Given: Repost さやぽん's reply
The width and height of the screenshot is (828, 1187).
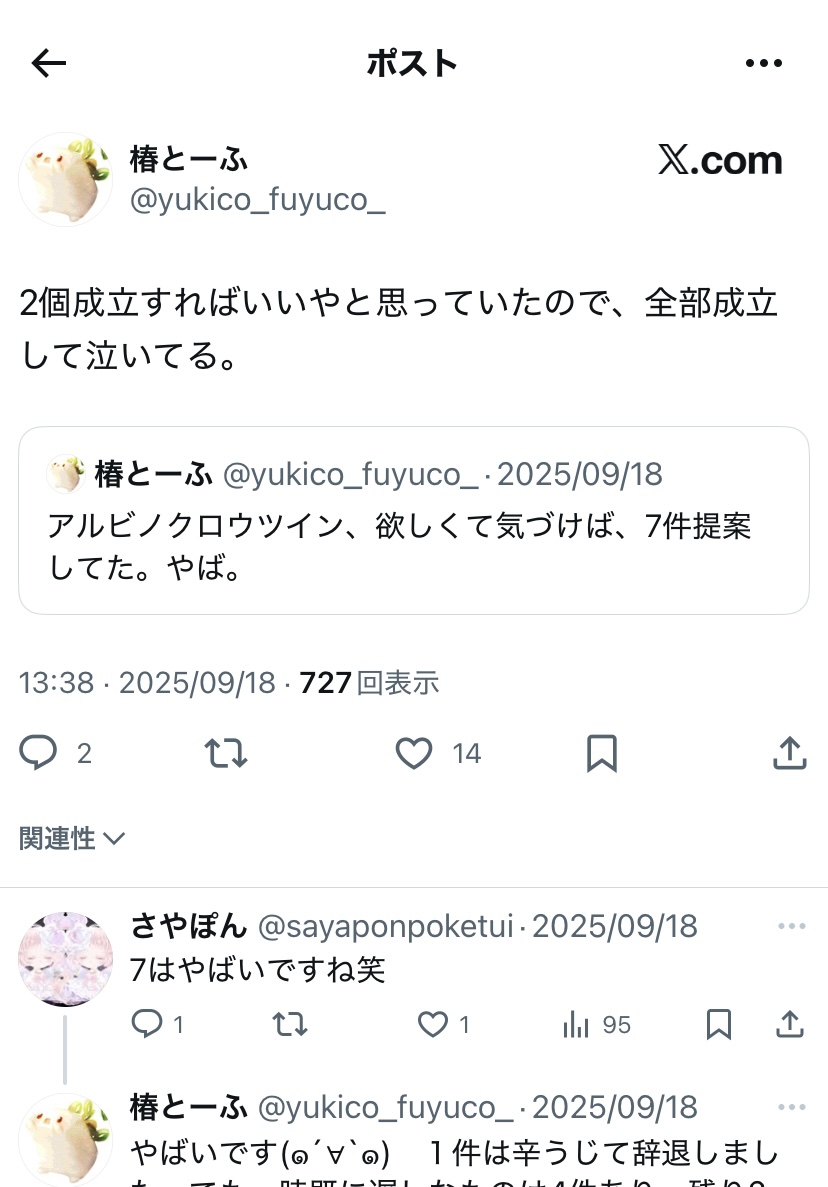Looking at the screenshot, I should pos(290,1024).
